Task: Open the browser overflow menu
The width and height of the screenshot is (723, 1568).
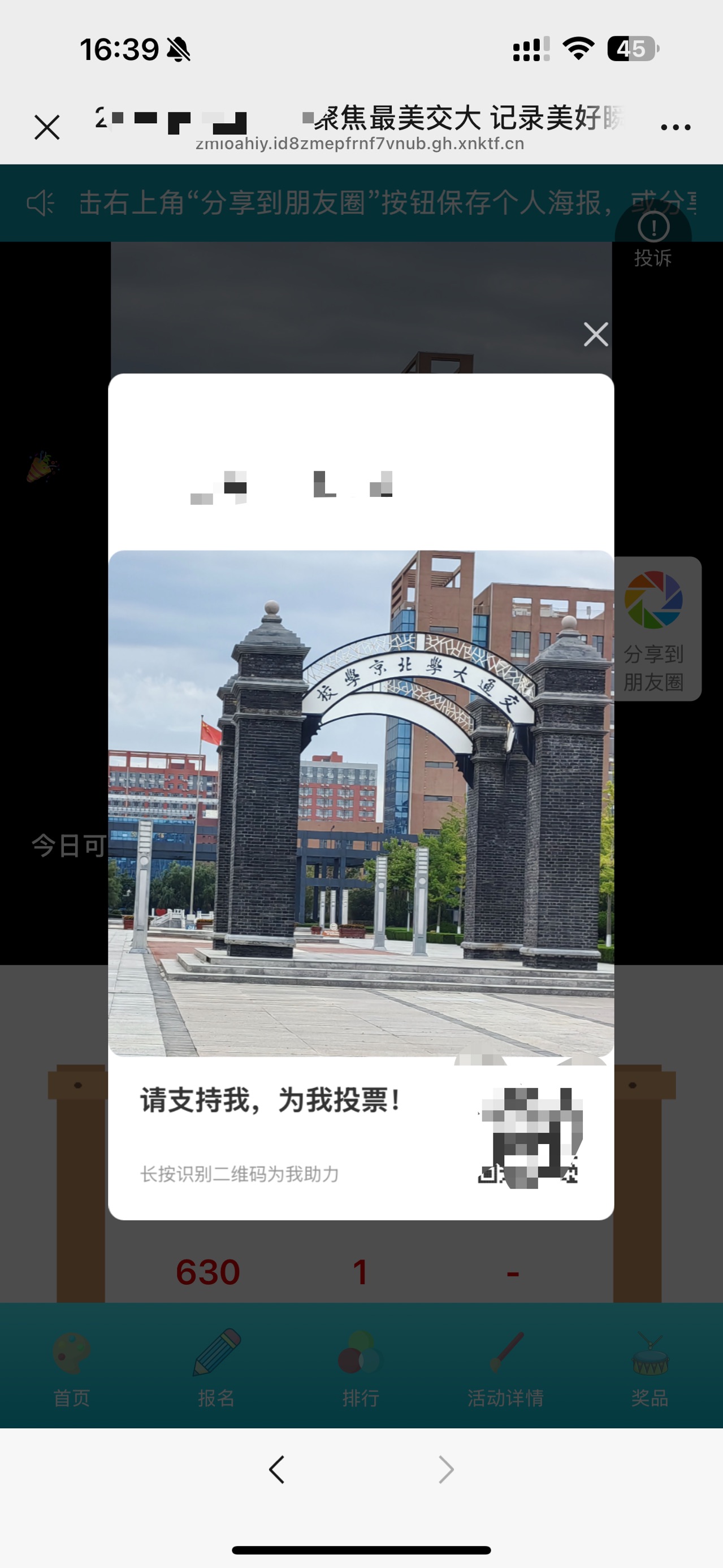Action: 676,127
